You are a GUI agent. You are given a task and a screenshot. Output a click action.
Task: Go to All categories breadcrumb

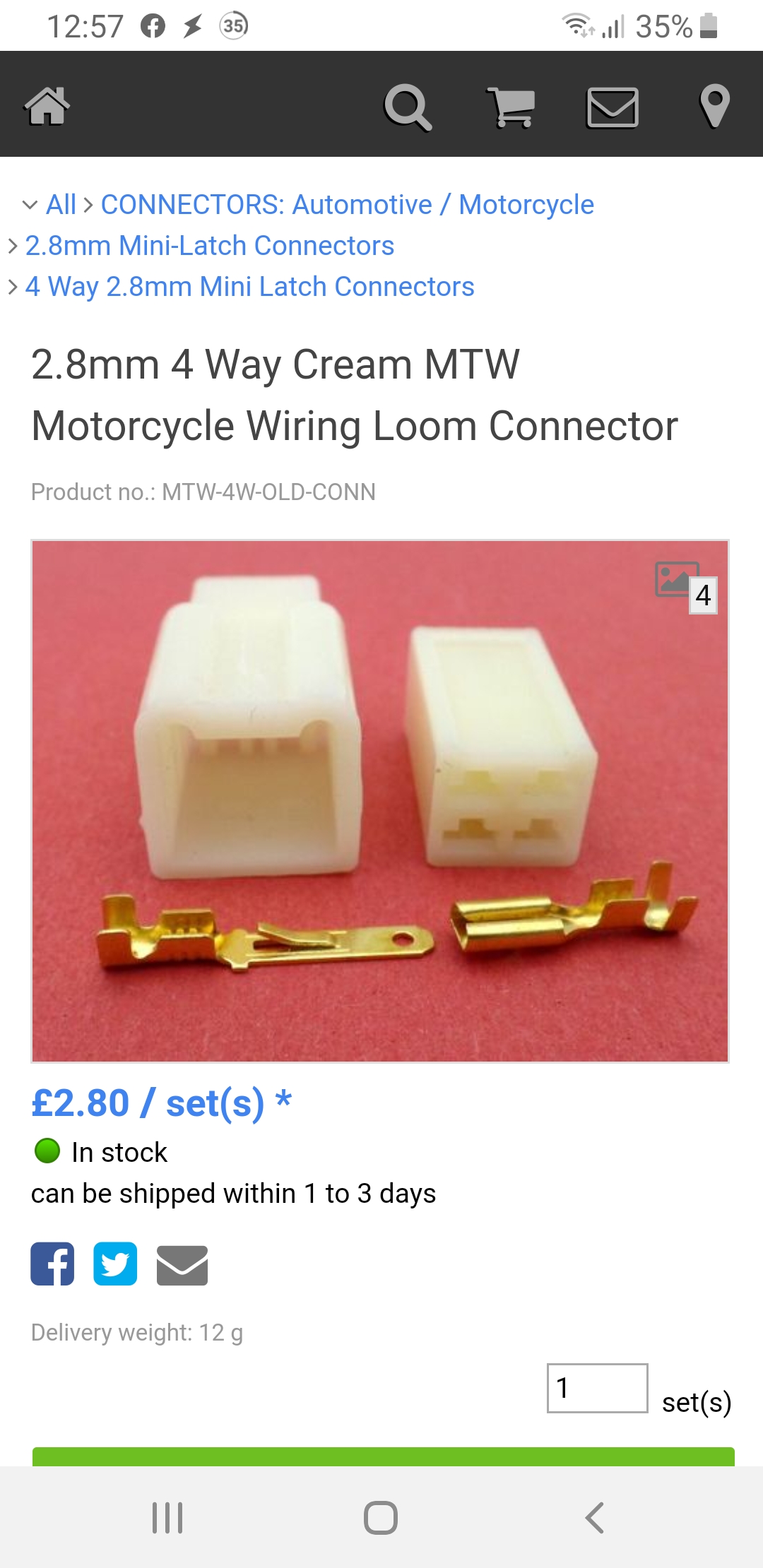[x=61, y=205]
